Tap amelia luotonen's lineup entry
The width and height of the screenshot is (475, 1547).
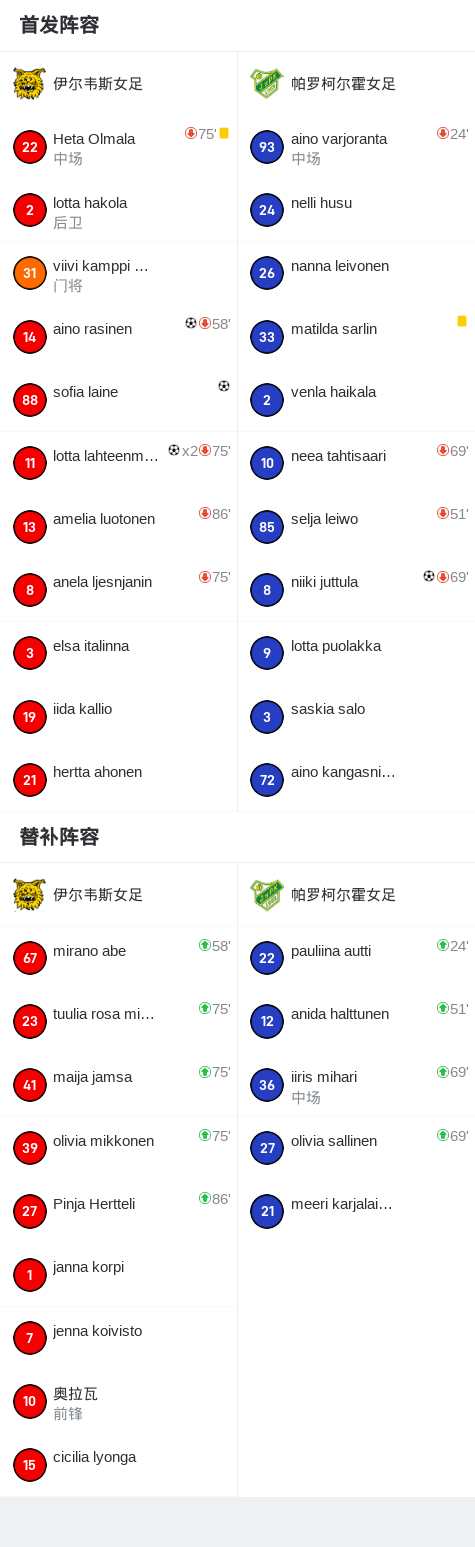point(118,527)
